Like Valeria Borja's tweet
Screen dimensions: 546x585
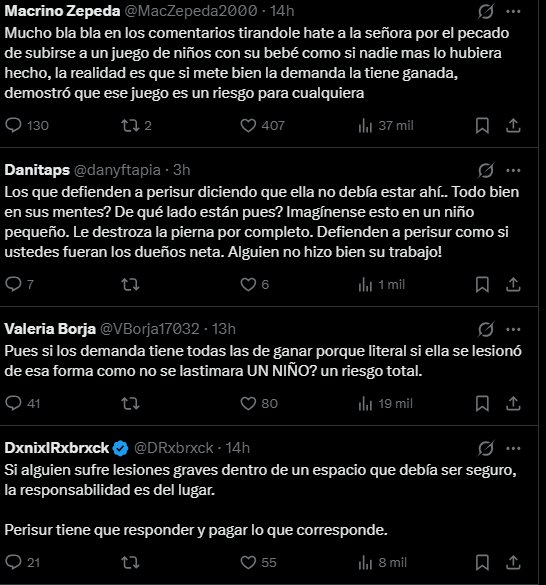point(248,403)
